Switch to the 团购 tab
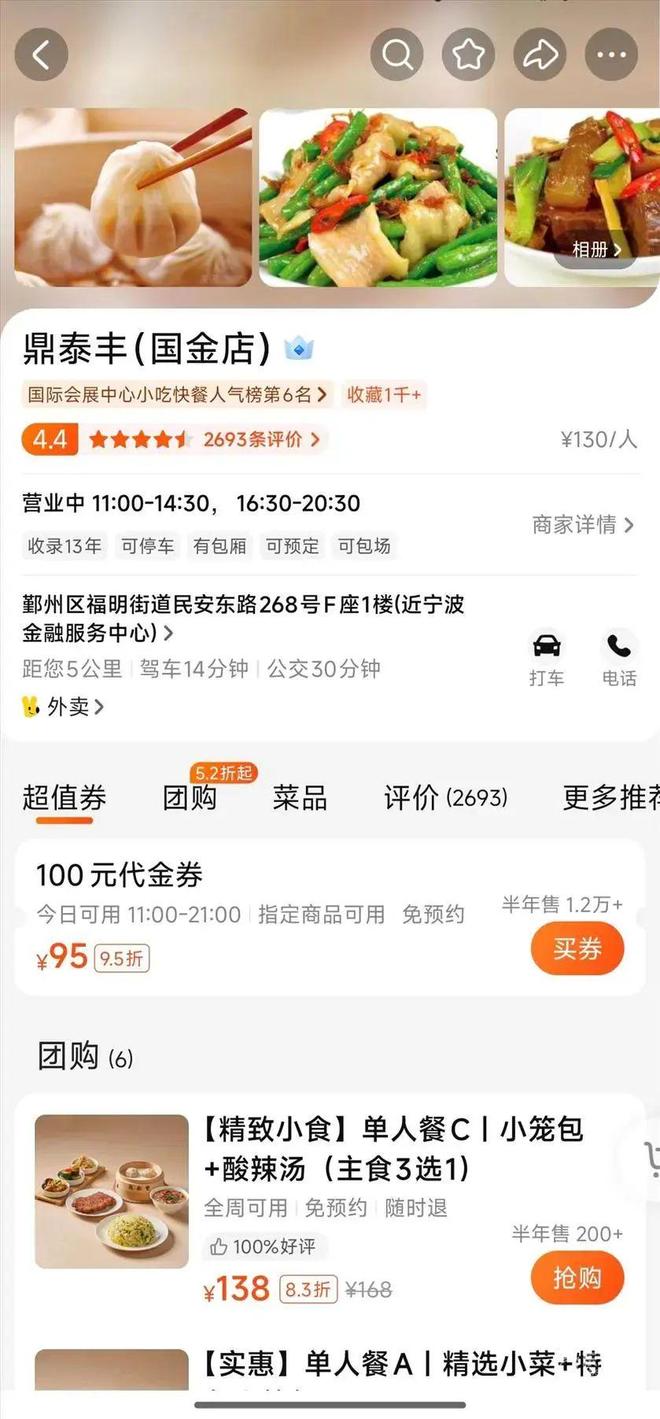This screenshot has height=1419, width=660. tap(190, 797)
